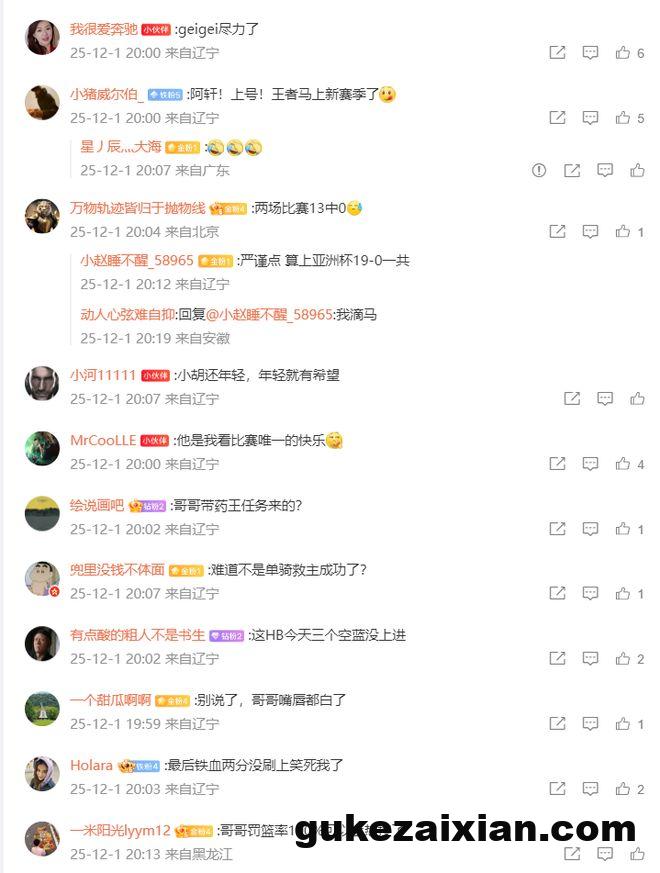Viewport: 660px width, 873px height.
Task: Like Holara's comment
Action: click(623, 789)
